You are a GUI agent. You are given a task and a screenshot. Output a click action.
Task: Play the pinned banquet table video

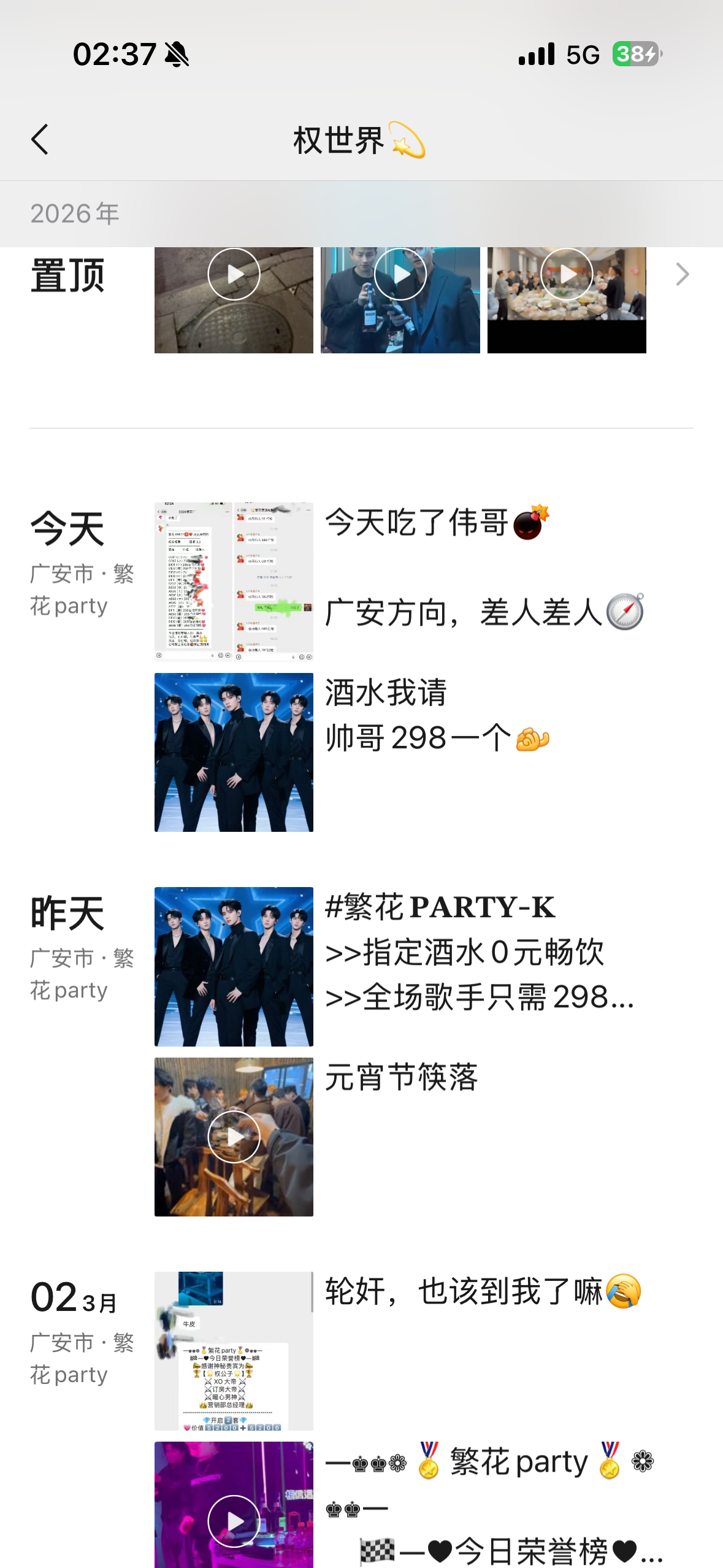(x=567, y=274)
